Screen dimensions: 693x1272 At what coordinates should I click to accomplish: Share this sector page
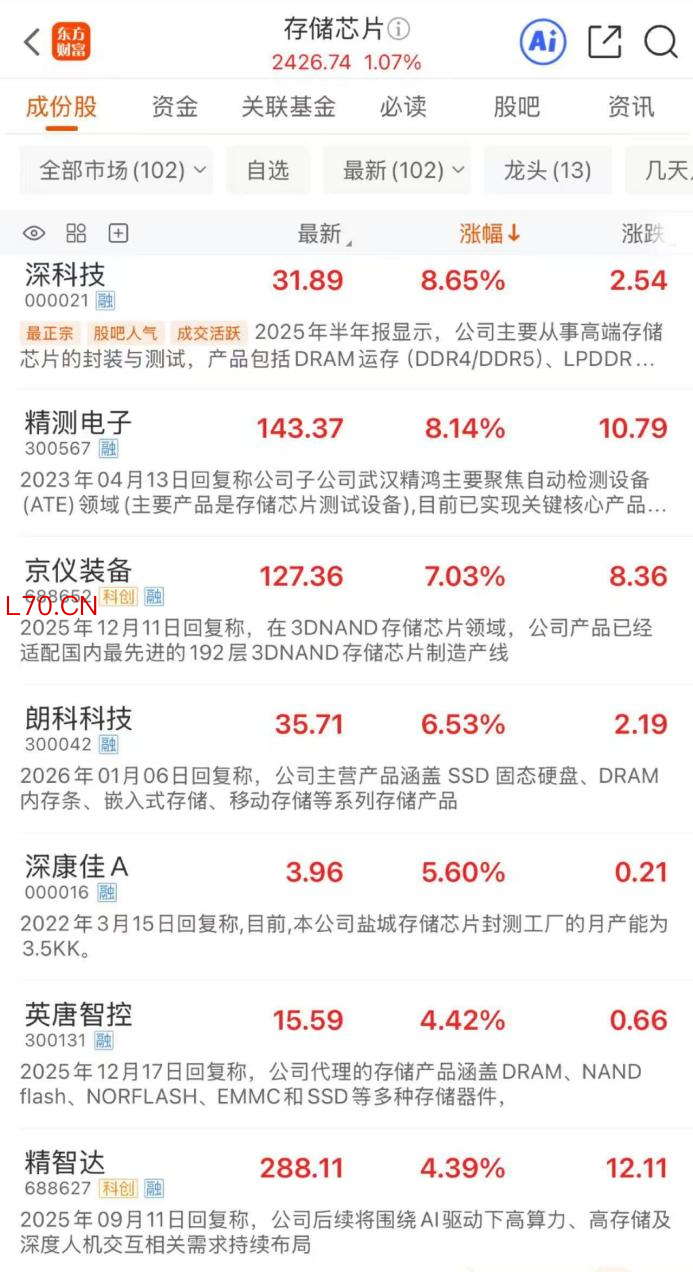605,42
